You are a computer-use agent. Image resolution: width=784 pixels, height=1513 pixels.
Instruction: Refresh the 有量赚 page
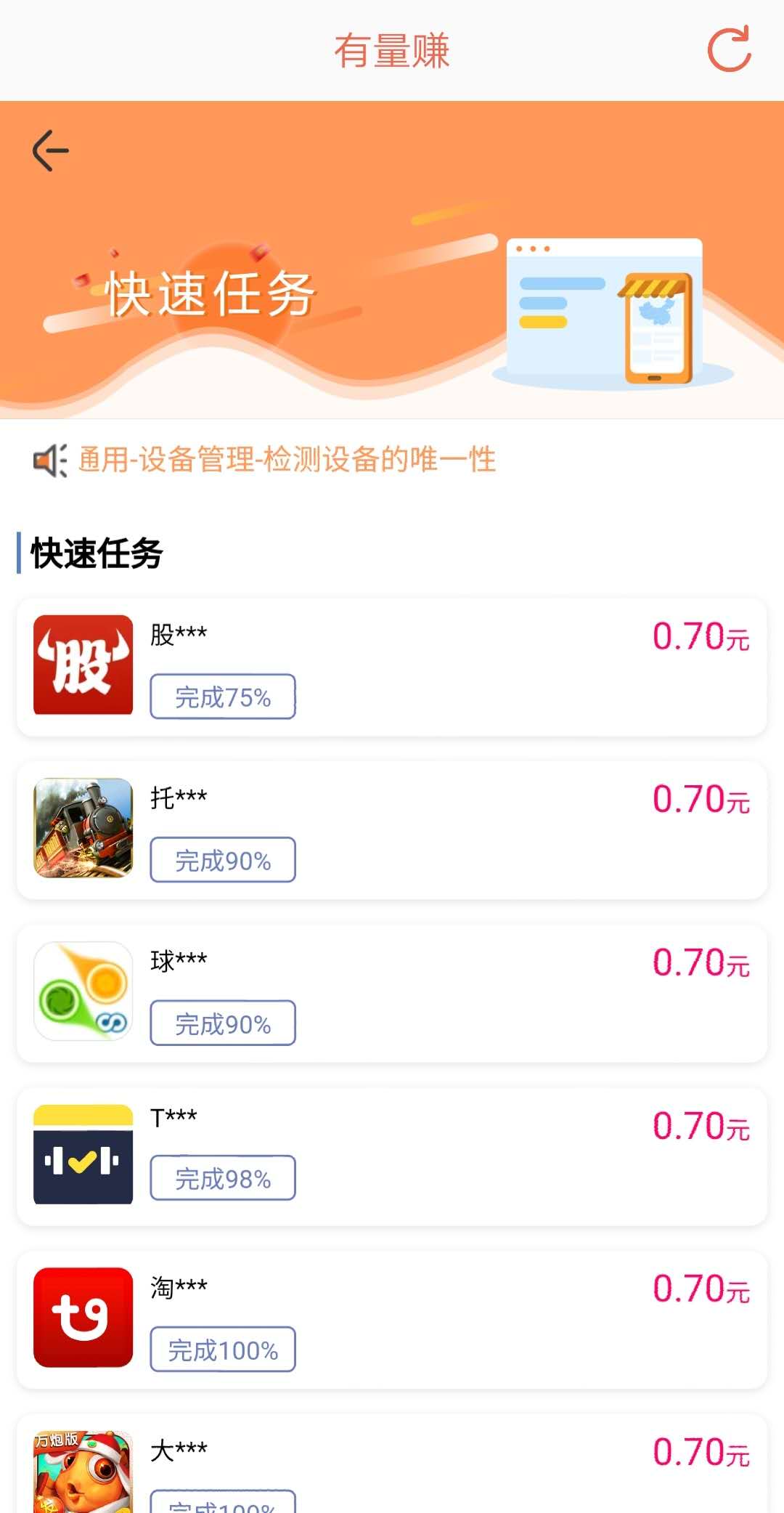click(729, 50)
